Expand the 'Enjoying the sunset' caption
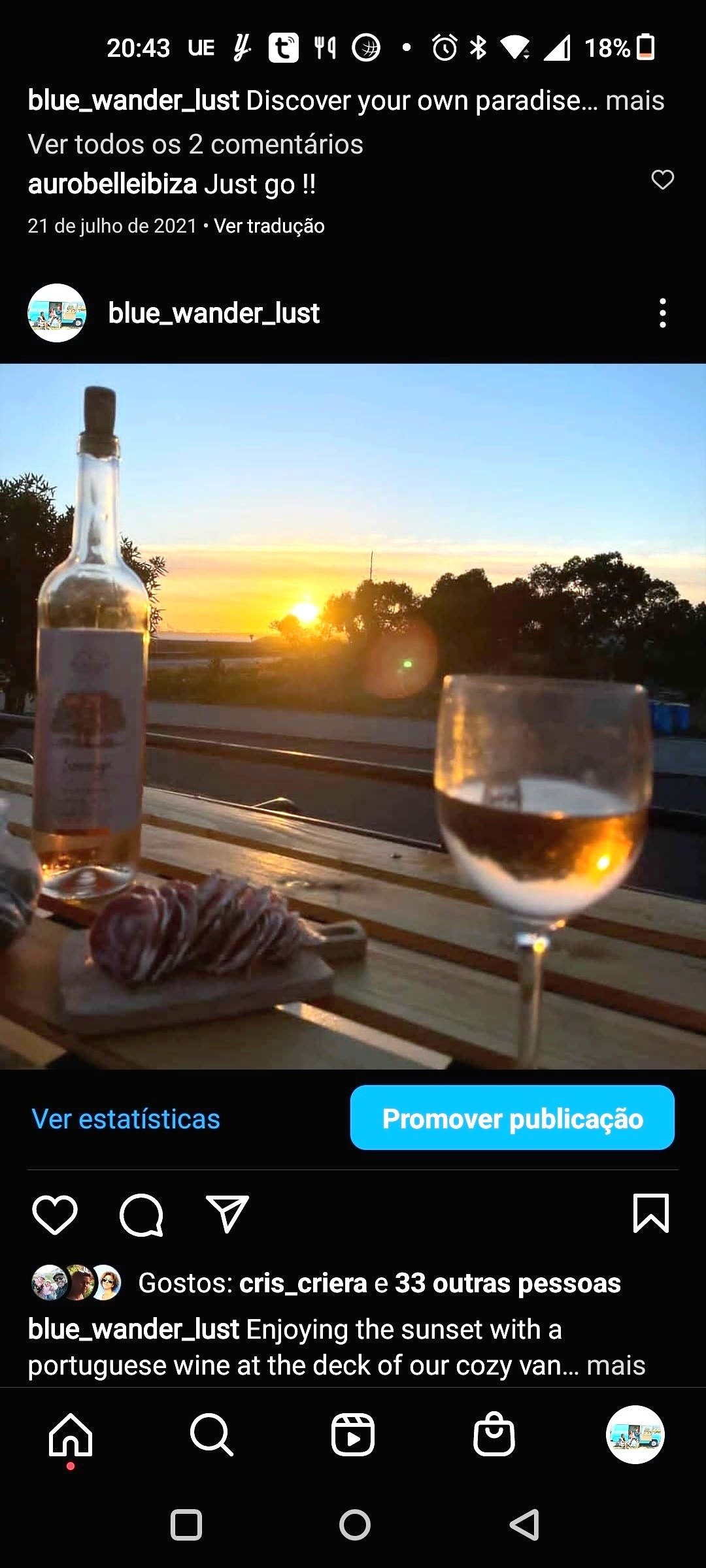The image size is (706, 1568). point(615,1365)
